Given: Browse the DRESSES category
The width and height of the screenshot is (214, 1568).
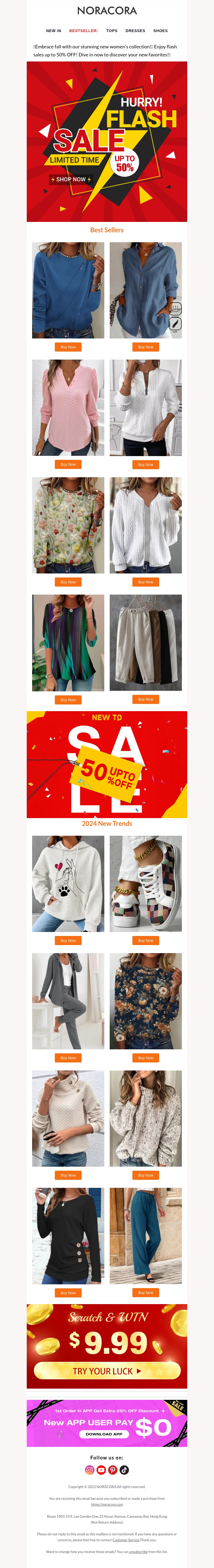Looking at the screenshot, I should click(135, 30).
